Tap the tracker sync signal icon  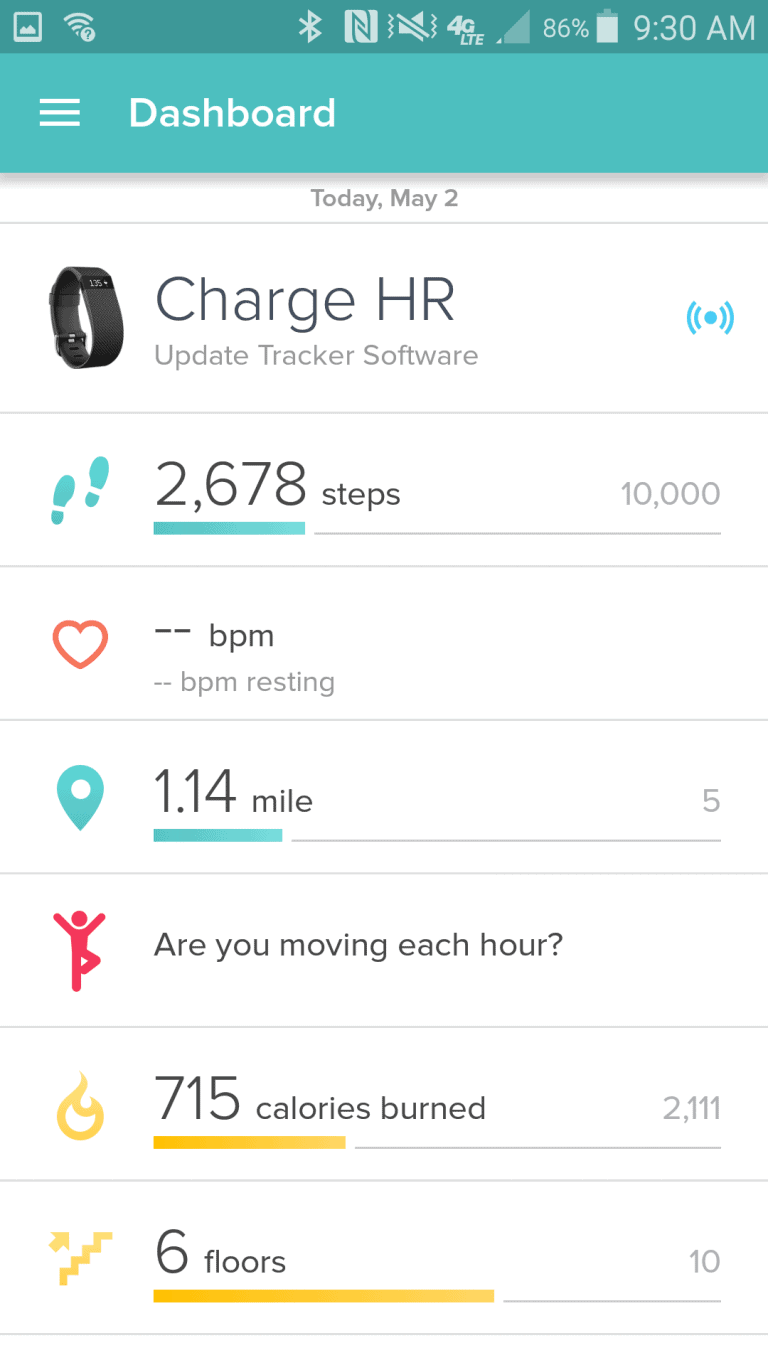pyautogui.click(x=710, y=318)
